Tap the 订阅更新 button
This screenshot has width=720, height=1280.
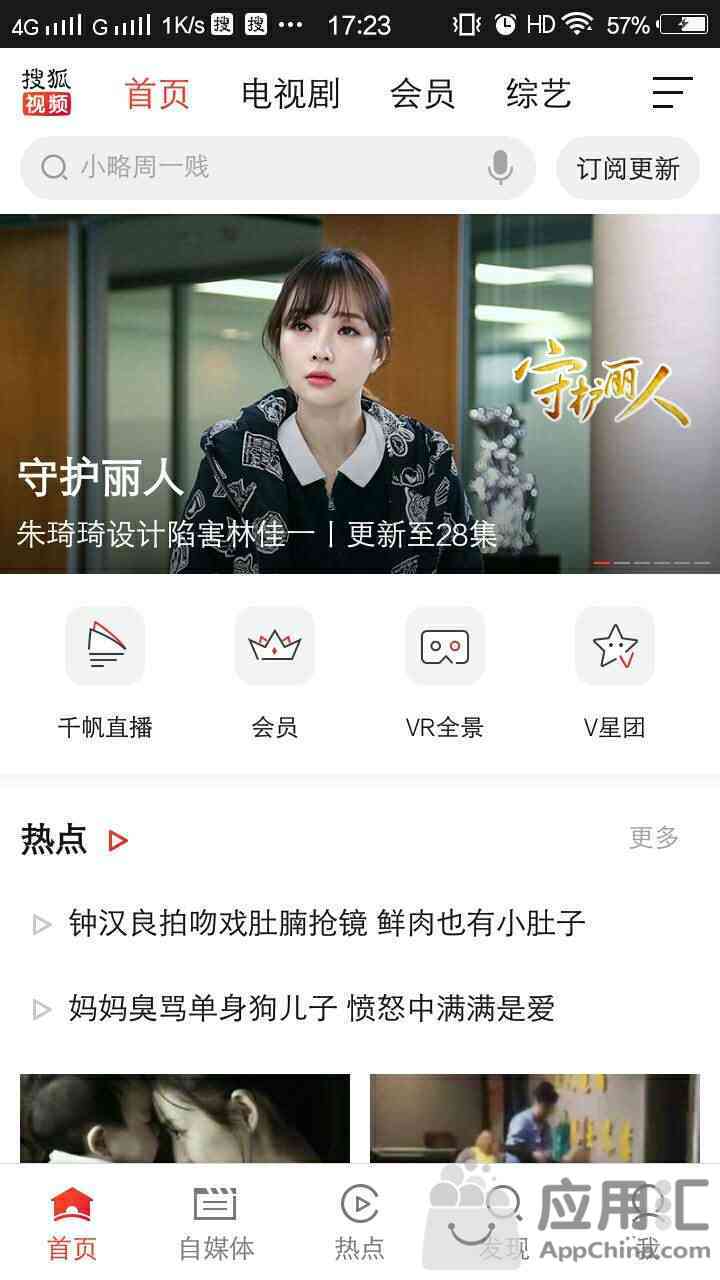click(x=628, y=168)
